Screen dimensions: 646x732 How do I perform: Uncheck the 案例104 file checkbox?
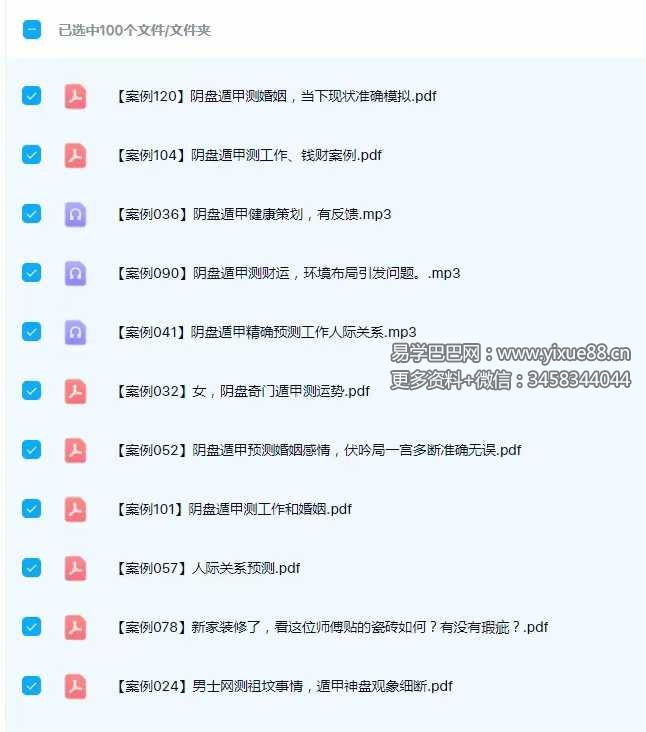tap(31, 155)
